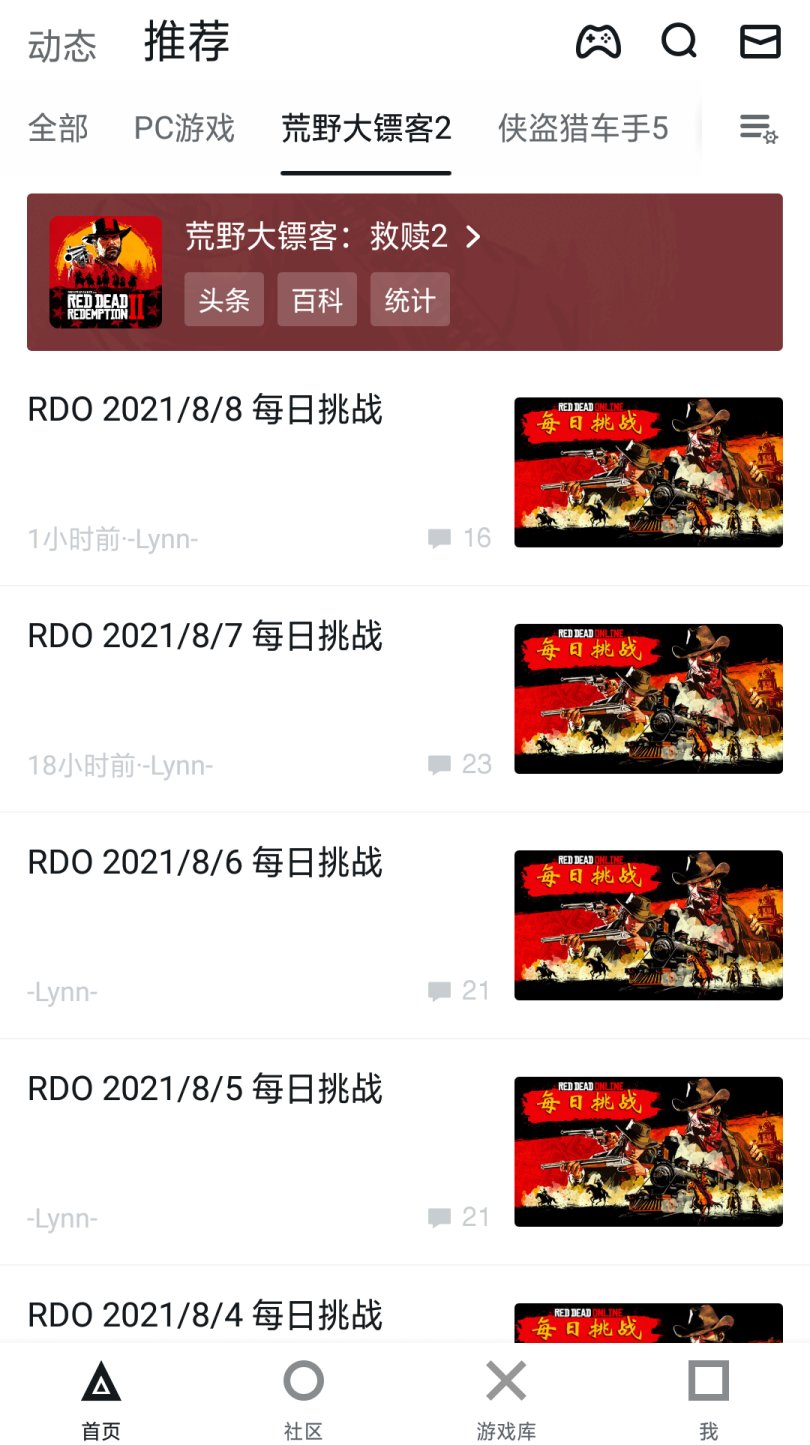Select the 侠盗猎车手5 tab
Image resolution: width=810 pixels, height=1445 pixels.
point(583,128)
